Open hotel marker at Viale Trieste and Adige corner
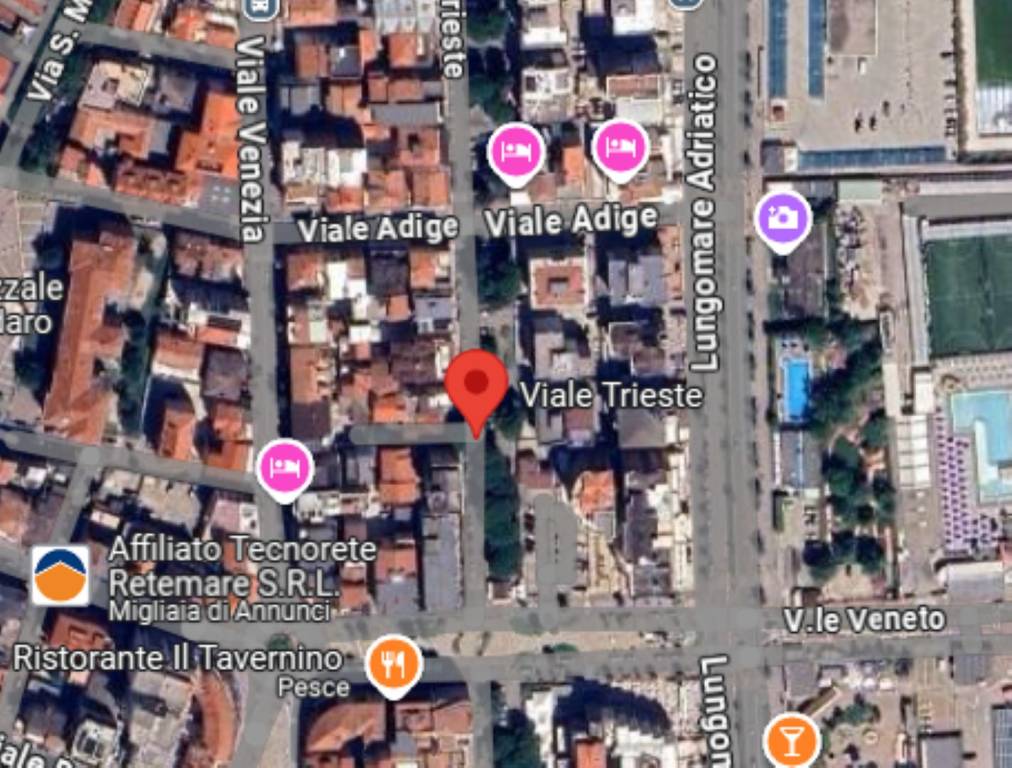This screenshot has width=1012, height=768. pos(516,151)
